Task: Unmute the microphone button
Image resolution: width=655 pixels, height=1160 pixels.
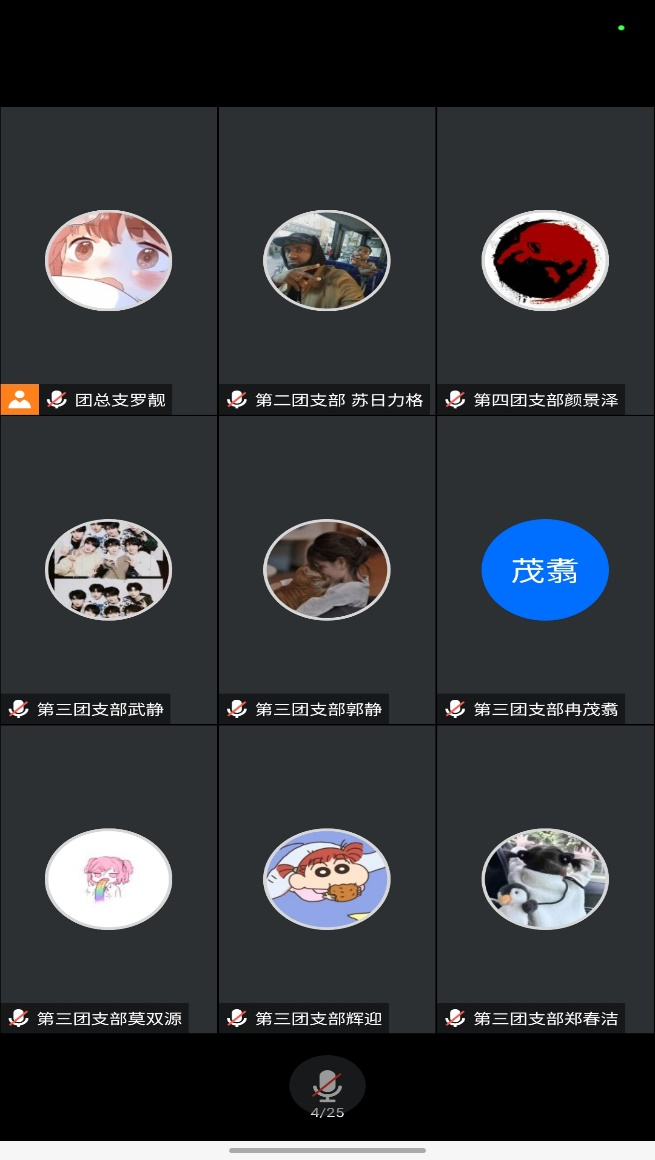Action: (x=327, y=1085)
